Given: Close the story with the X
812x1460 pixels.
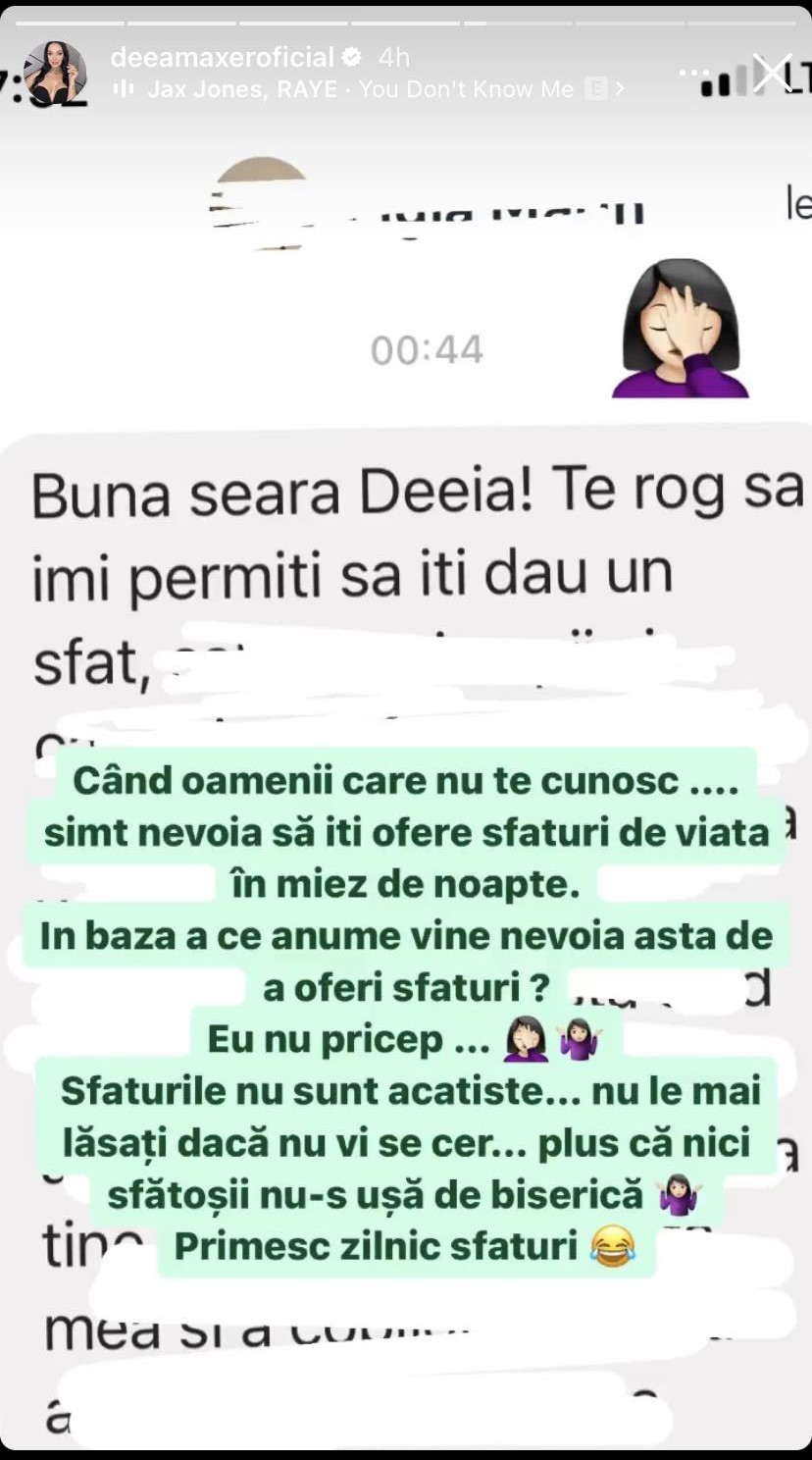Looking at the screenshot, I should pyautogui.click(x=772, y=74).
